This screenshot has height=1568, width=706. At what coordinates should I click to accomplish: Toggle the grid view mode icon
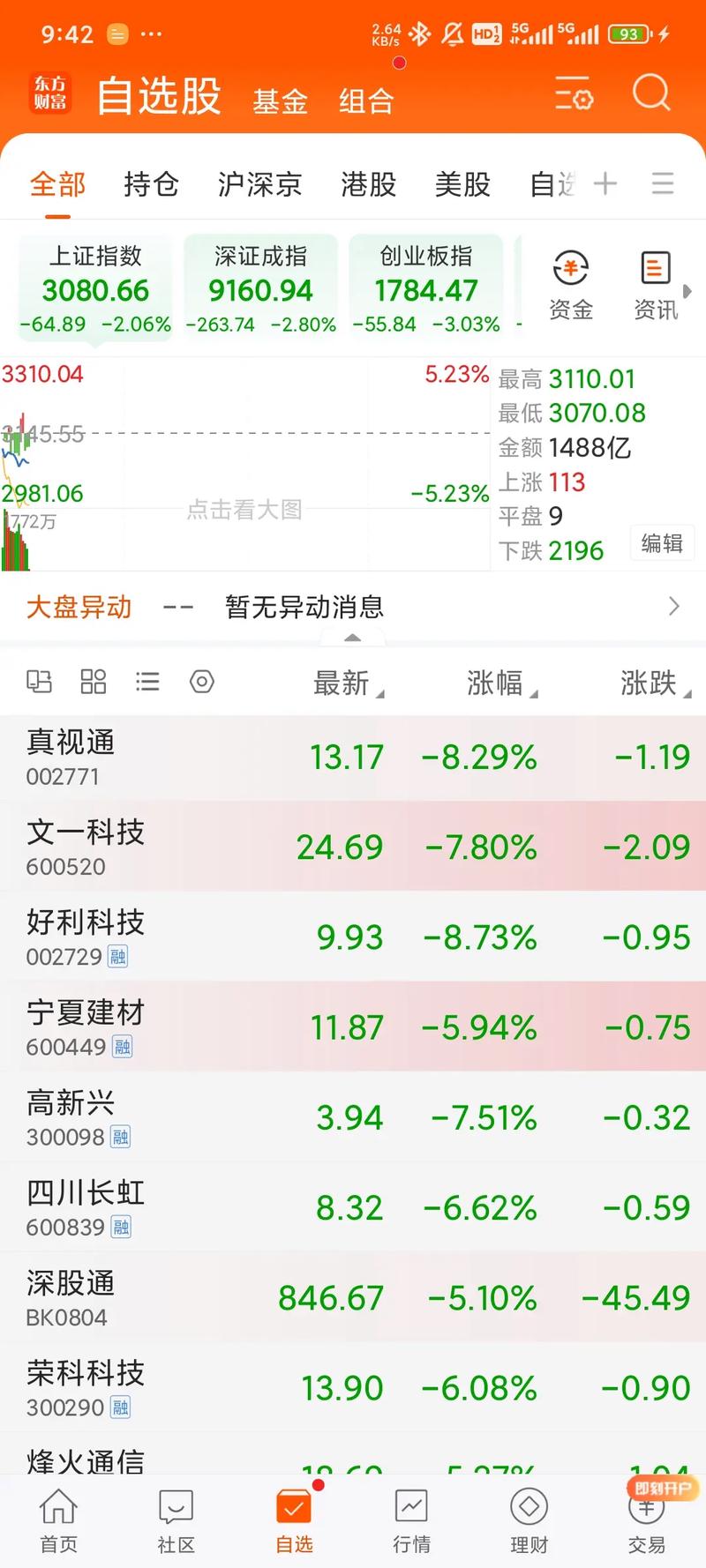[x=93, y=681]
